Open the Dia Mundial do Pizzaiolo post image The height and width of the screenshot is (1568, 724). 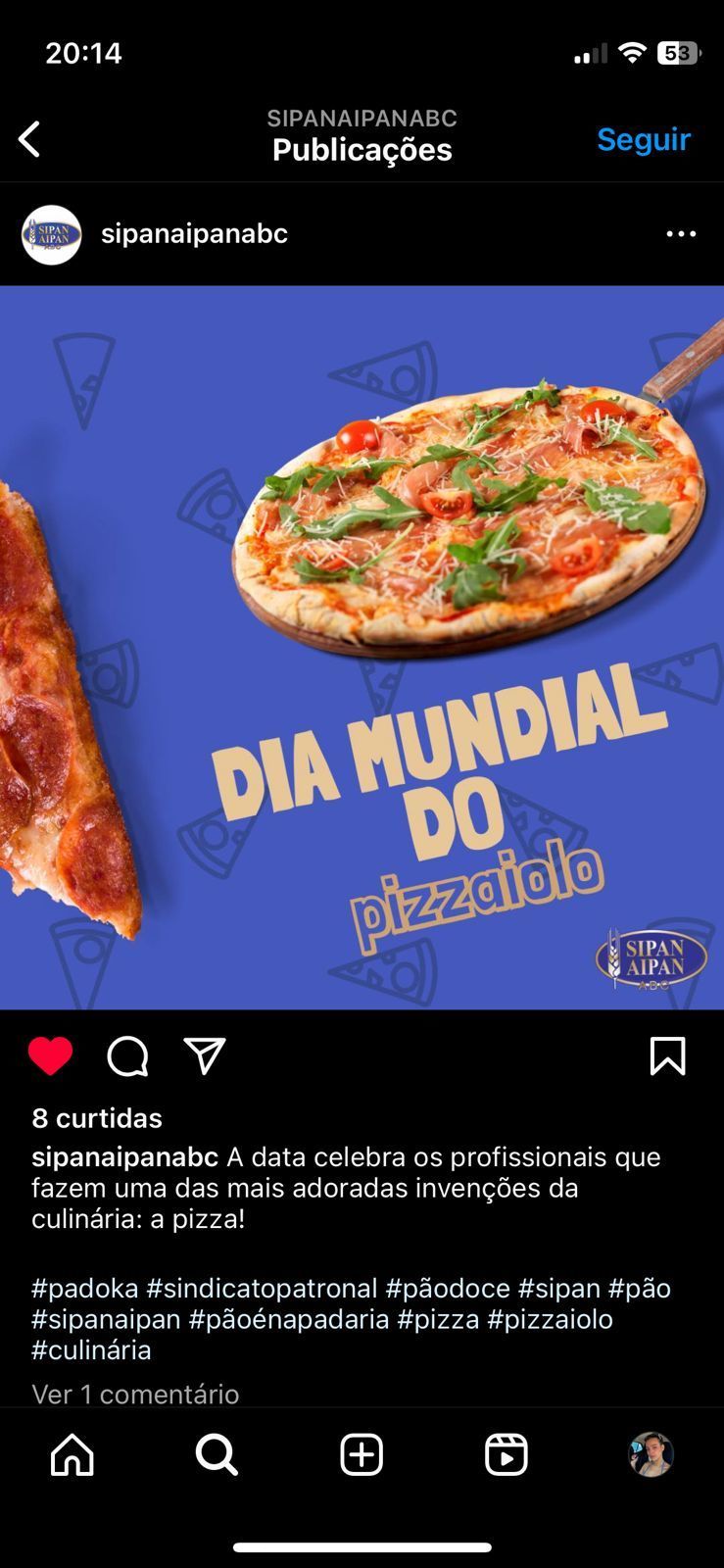[362, 647]
